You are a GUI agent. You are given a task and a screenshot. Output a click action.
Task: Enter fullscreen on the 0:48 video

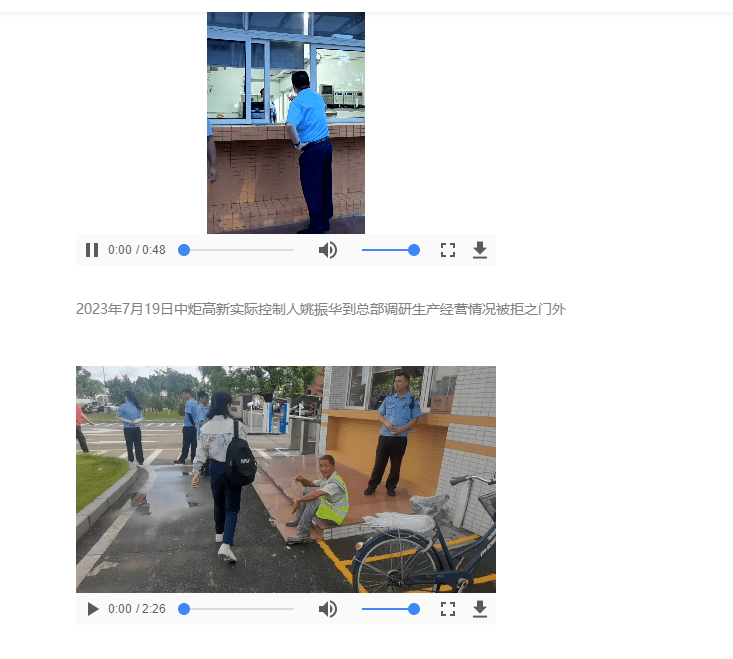tap(448, 250)
